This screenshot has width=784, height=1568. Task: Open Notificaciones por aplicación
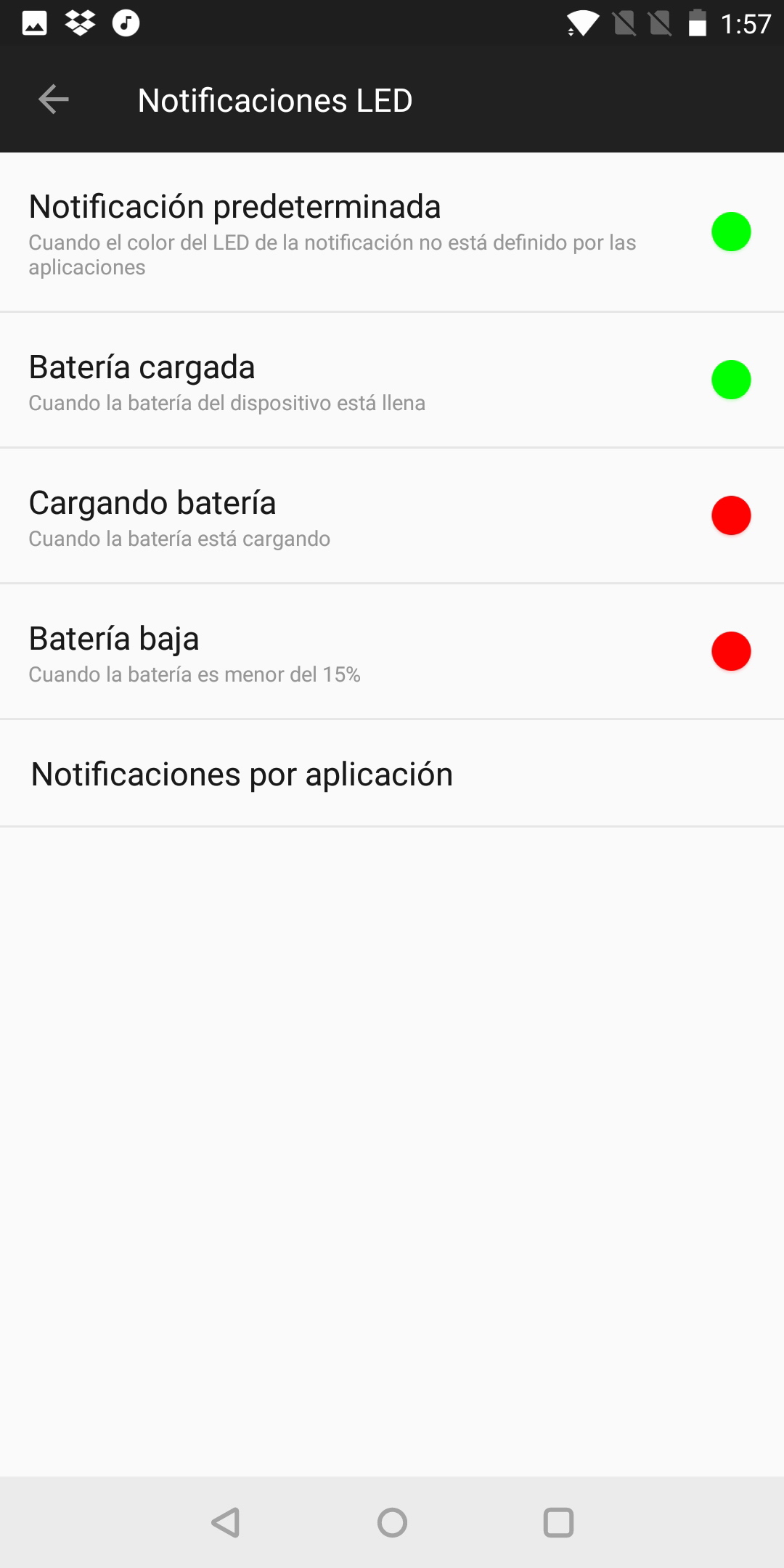[392, 774]
